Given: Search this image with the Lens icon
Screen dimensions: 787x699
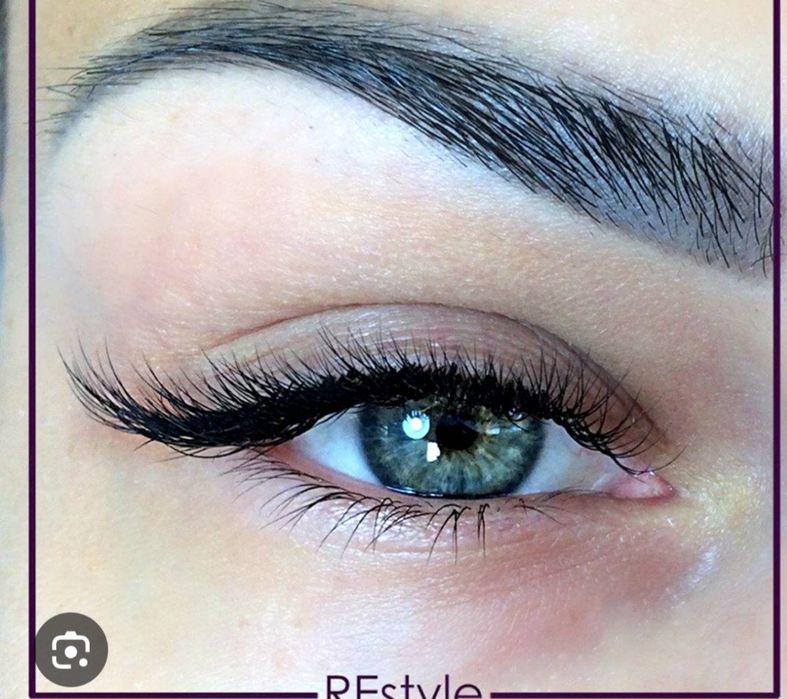Looking at the screenshot, I should tap(71, 649).
